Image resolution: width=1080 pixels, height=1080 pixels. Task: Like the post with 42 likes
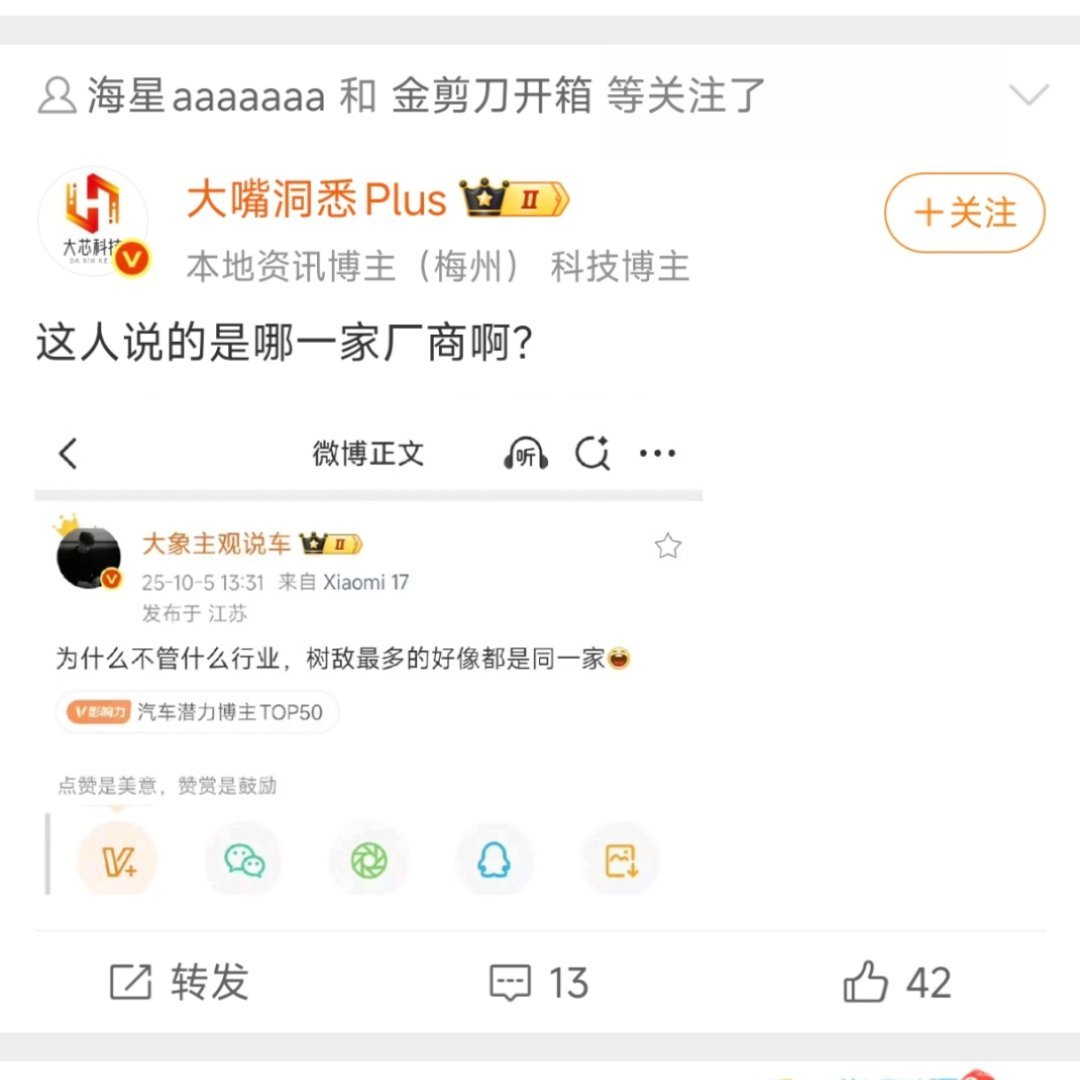(897, 982)
